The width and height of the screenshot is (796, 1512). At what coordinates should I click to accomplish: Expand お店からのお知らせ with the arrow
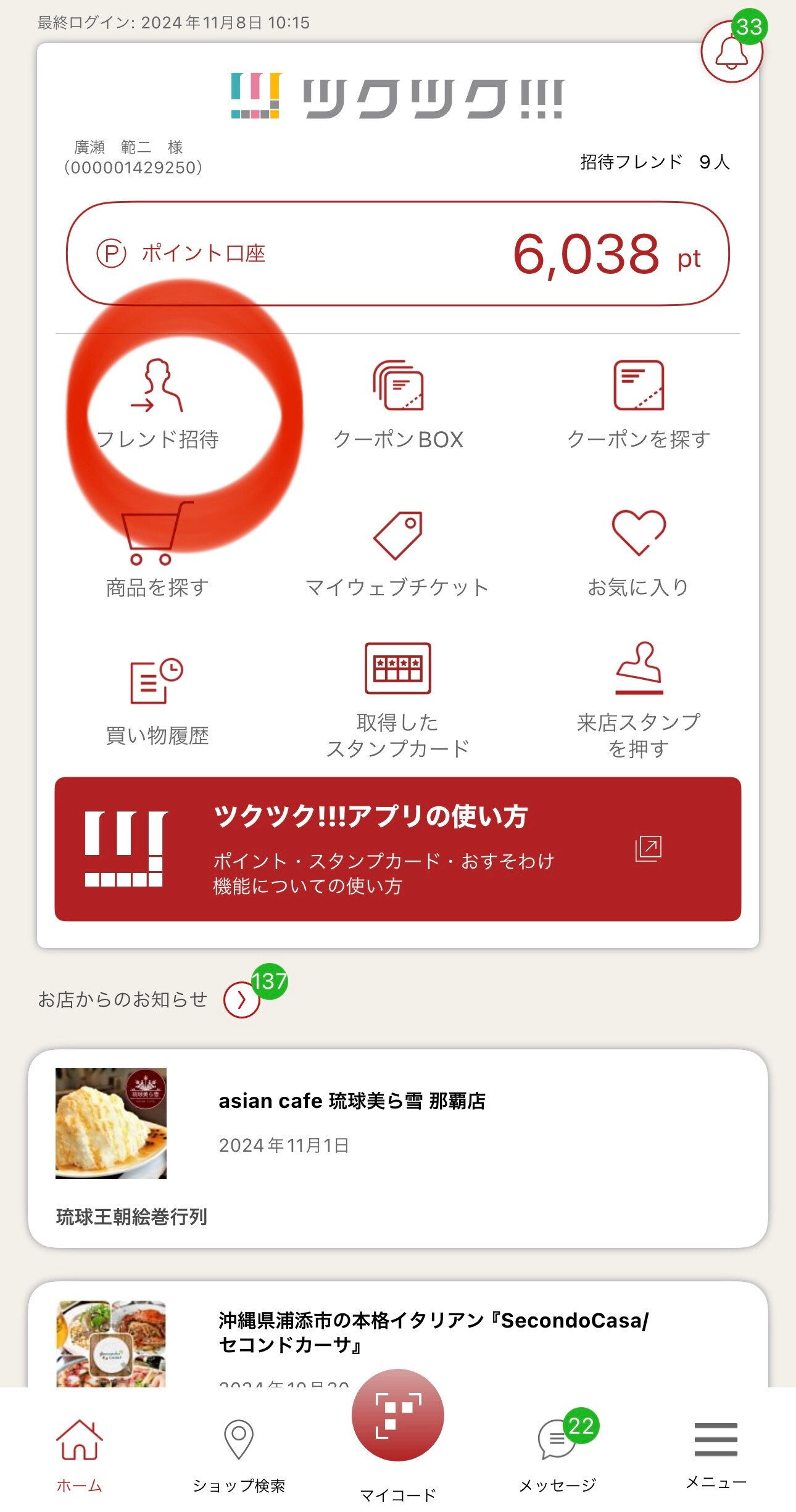(x=241, y=999)
